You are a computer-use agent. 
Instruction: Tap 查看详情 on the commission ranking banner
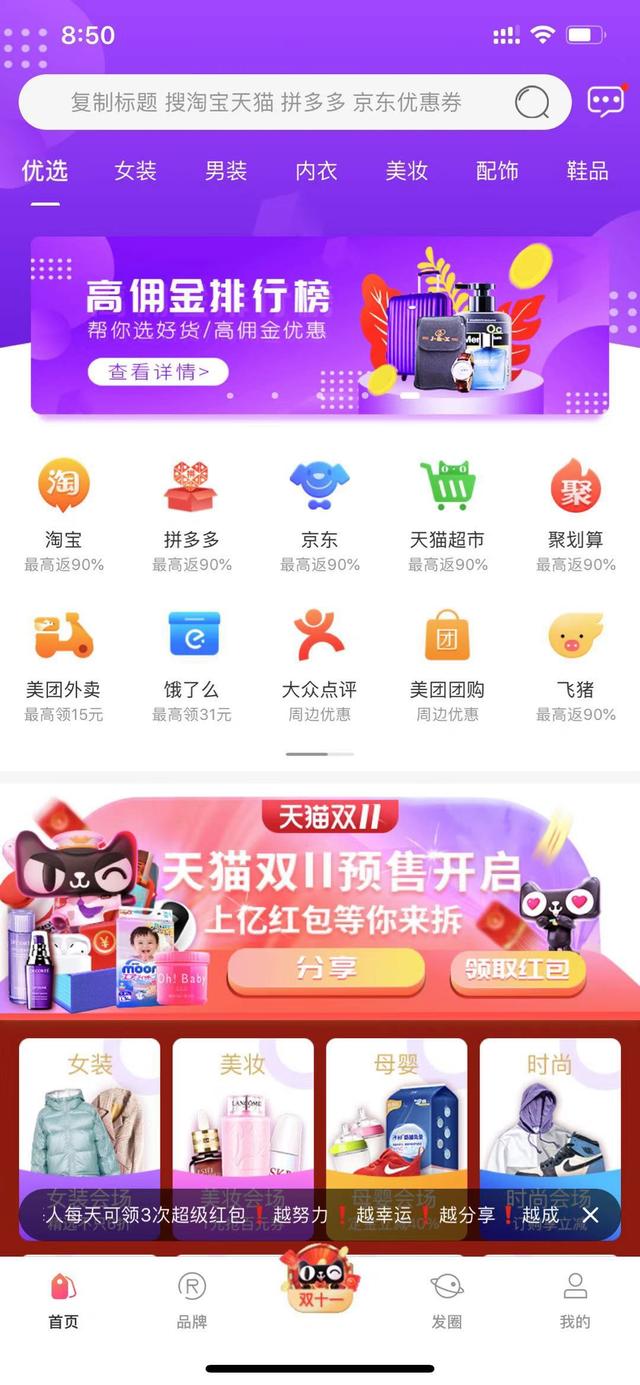tap(158, 372)
